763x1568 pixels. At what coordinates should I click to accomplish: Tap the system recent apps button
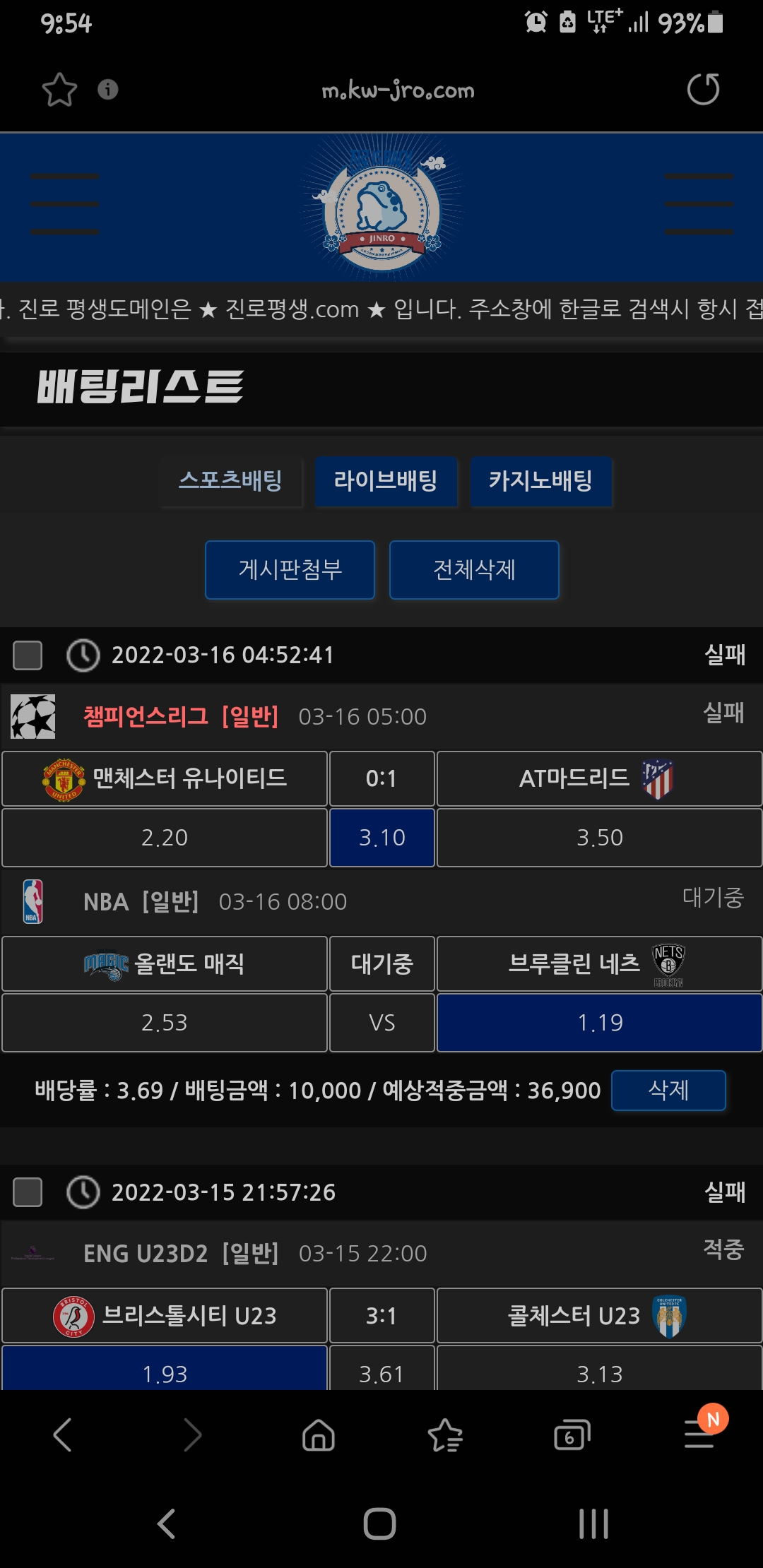tap(593, 1524)
